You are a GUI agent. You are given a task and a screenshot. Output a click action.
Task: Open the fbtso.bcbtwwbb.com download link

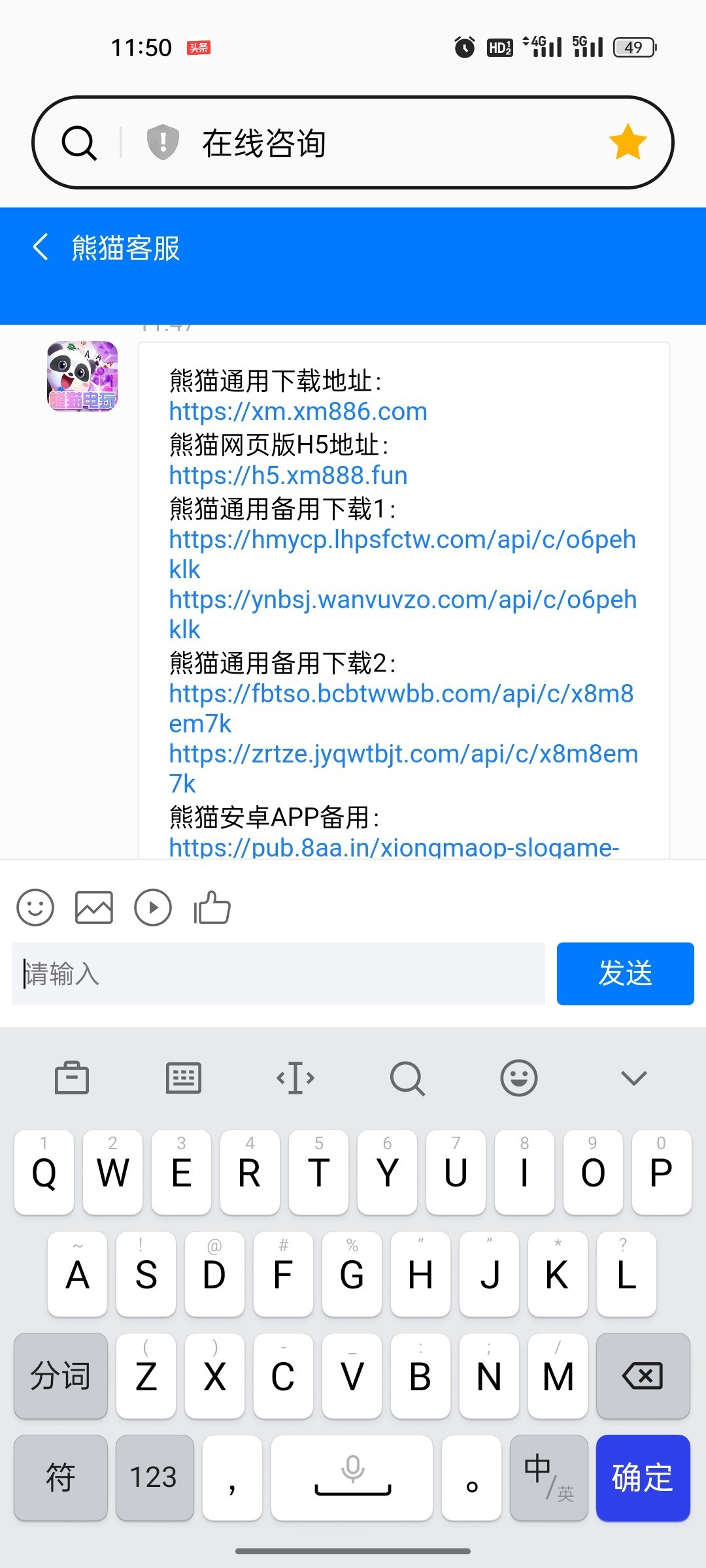pos(401,708)
